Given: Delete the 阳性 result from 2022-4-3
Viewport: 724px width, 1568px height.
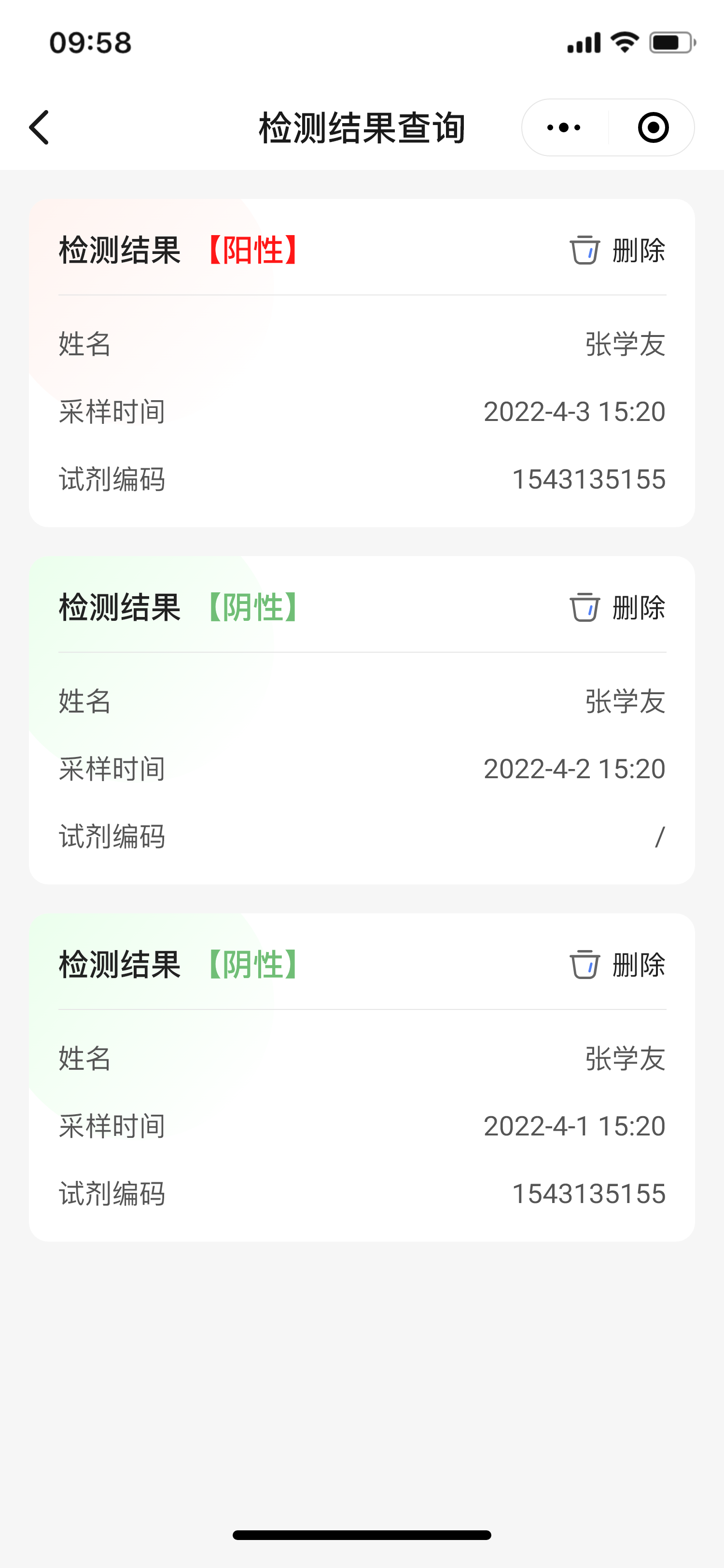Looking at the screenshot, I should (x=617, y=250).
